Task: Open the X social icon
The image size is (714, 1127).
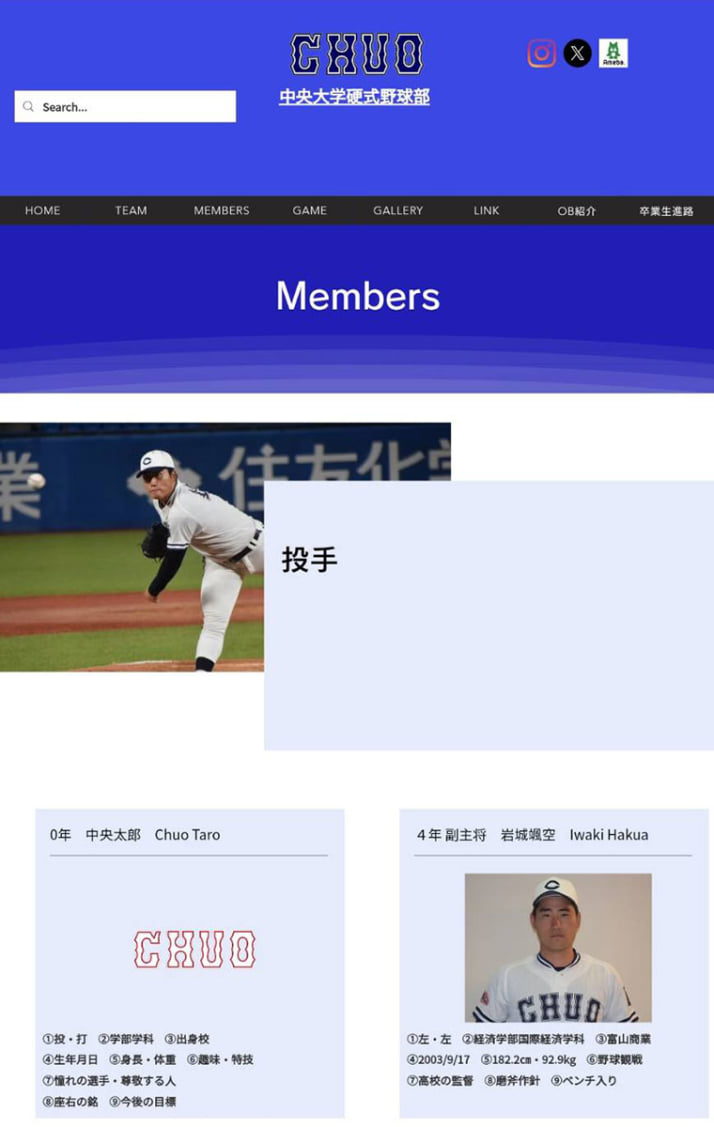Action: (x=577, y=53)
